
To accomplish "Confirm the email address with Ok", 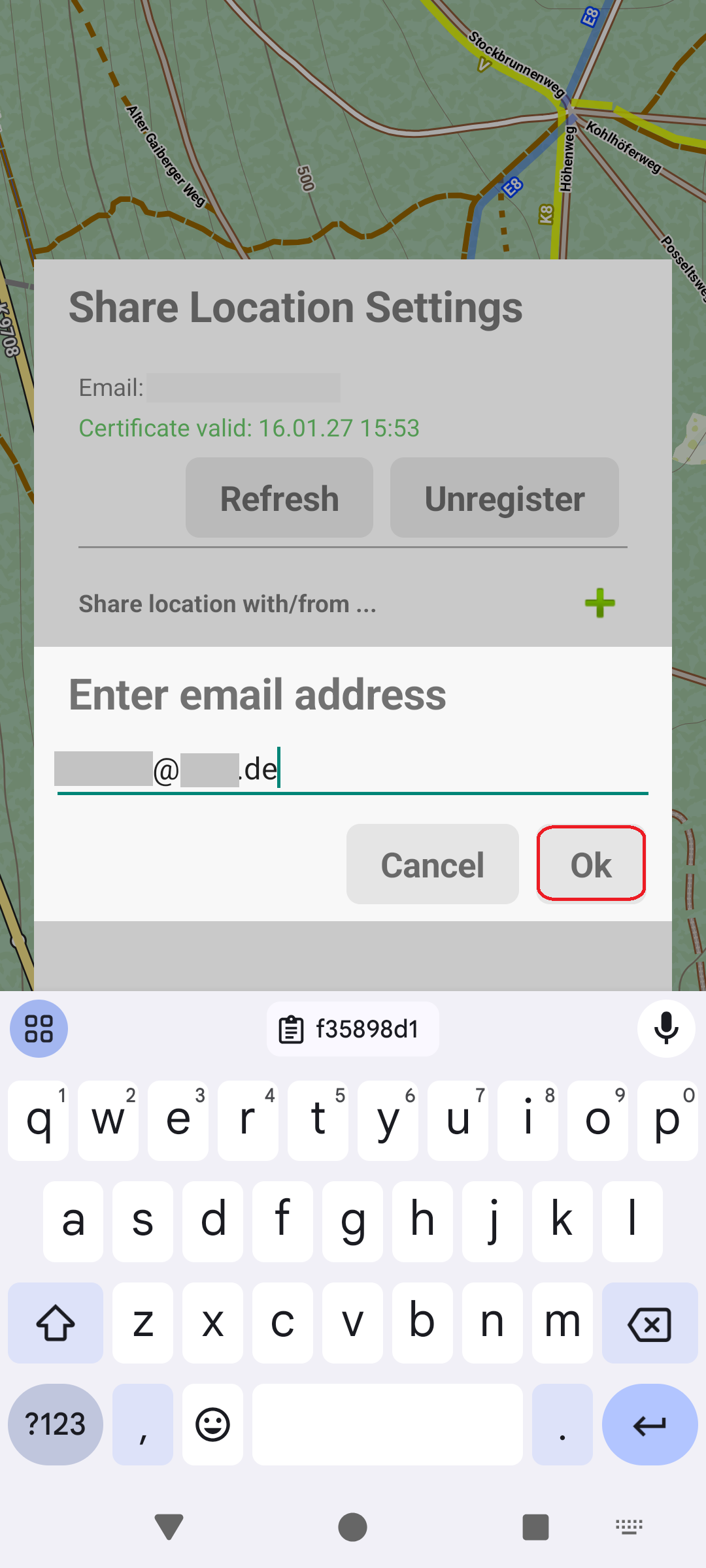I will click(x=591, y=864).
